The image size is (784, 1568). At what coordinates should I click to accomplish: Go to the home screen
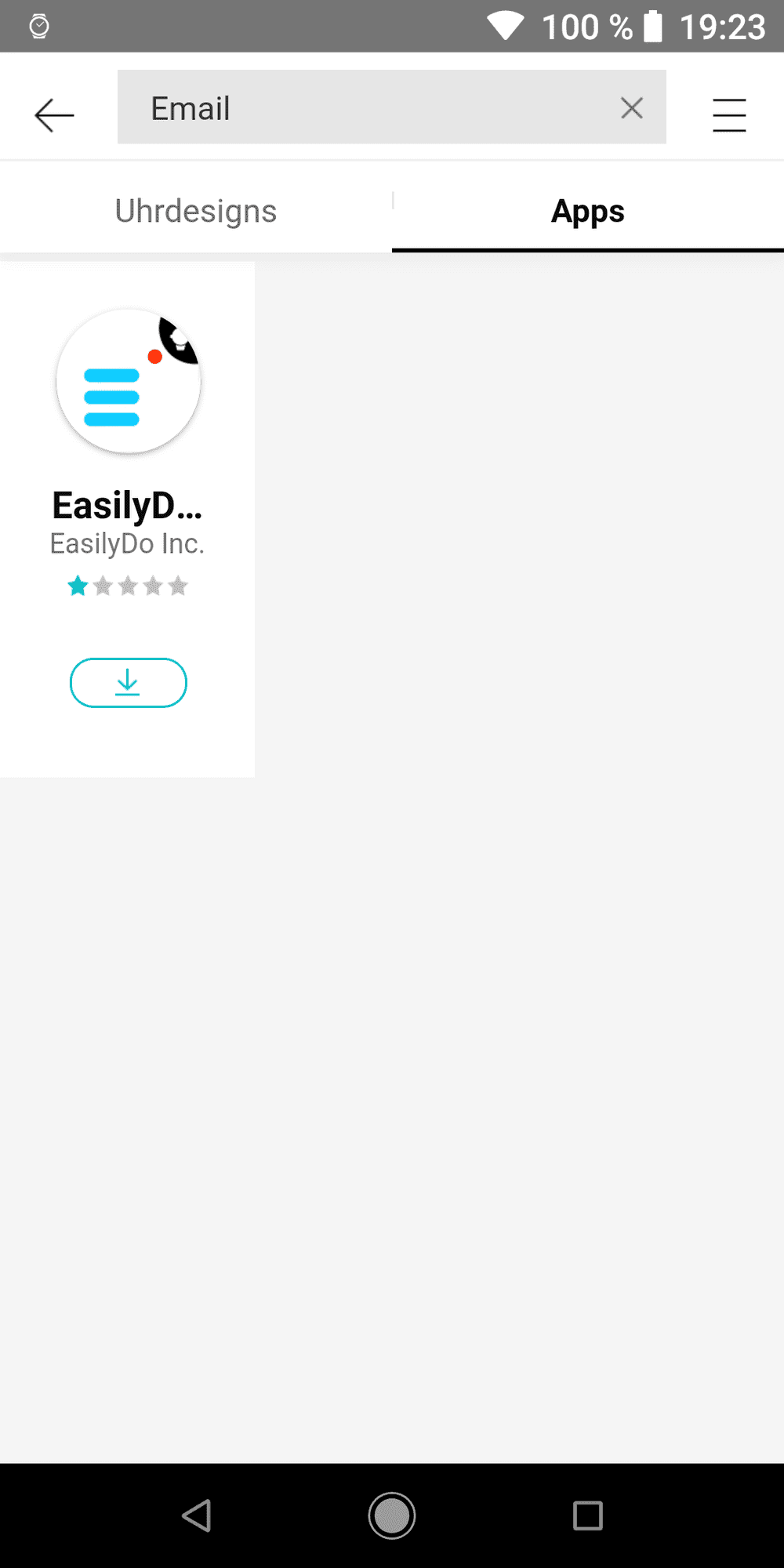click(392, 1515)
